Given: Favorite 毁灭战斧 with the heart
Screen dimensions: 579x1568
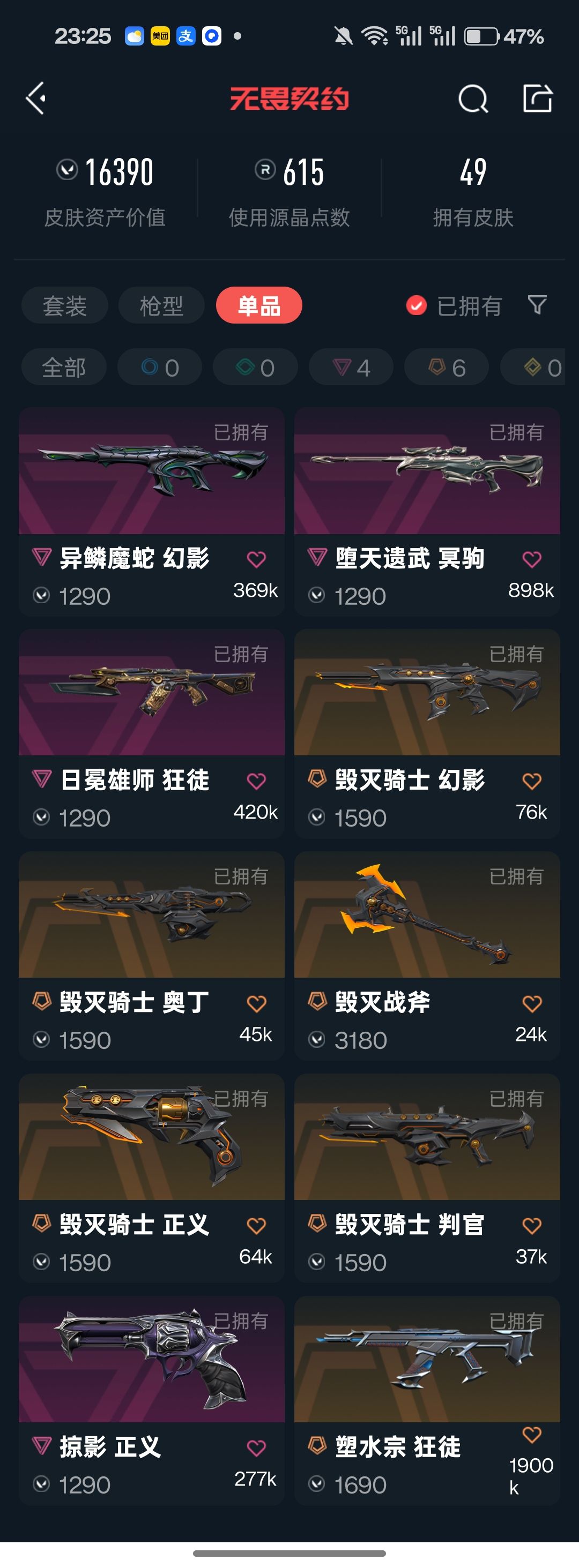Looking at the screenshot, I should pos(532,1002).
